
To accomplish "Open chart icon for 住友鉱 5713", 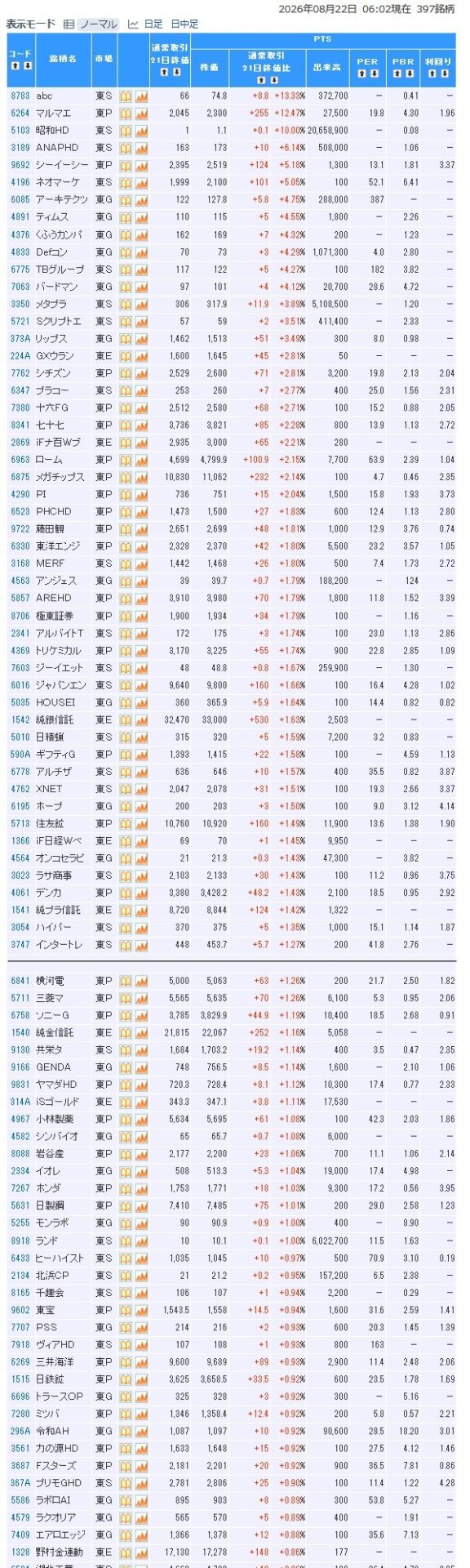I will pyautogui.click(x=141, y=824).
